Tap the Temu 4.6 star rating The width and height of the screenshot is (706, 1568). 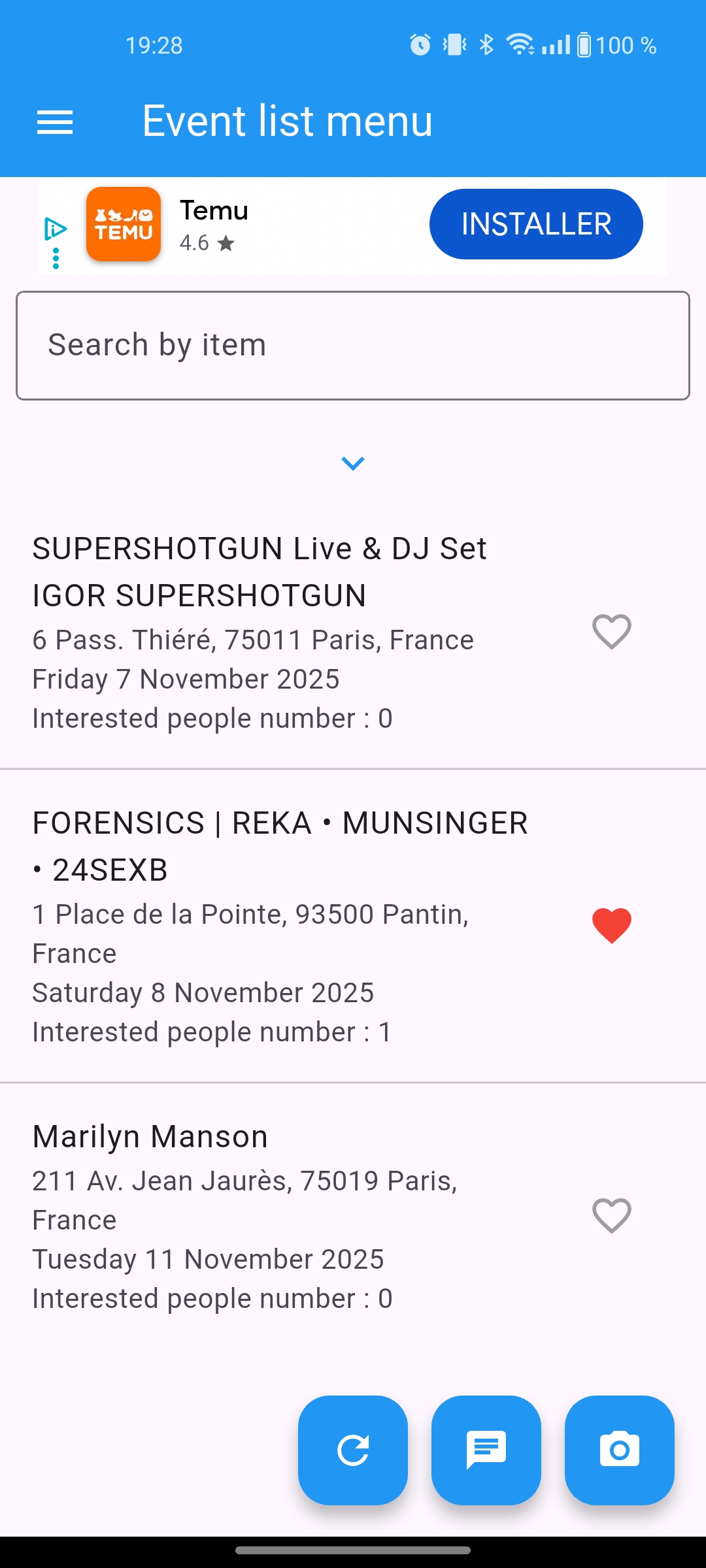click(x=204, y=244)
